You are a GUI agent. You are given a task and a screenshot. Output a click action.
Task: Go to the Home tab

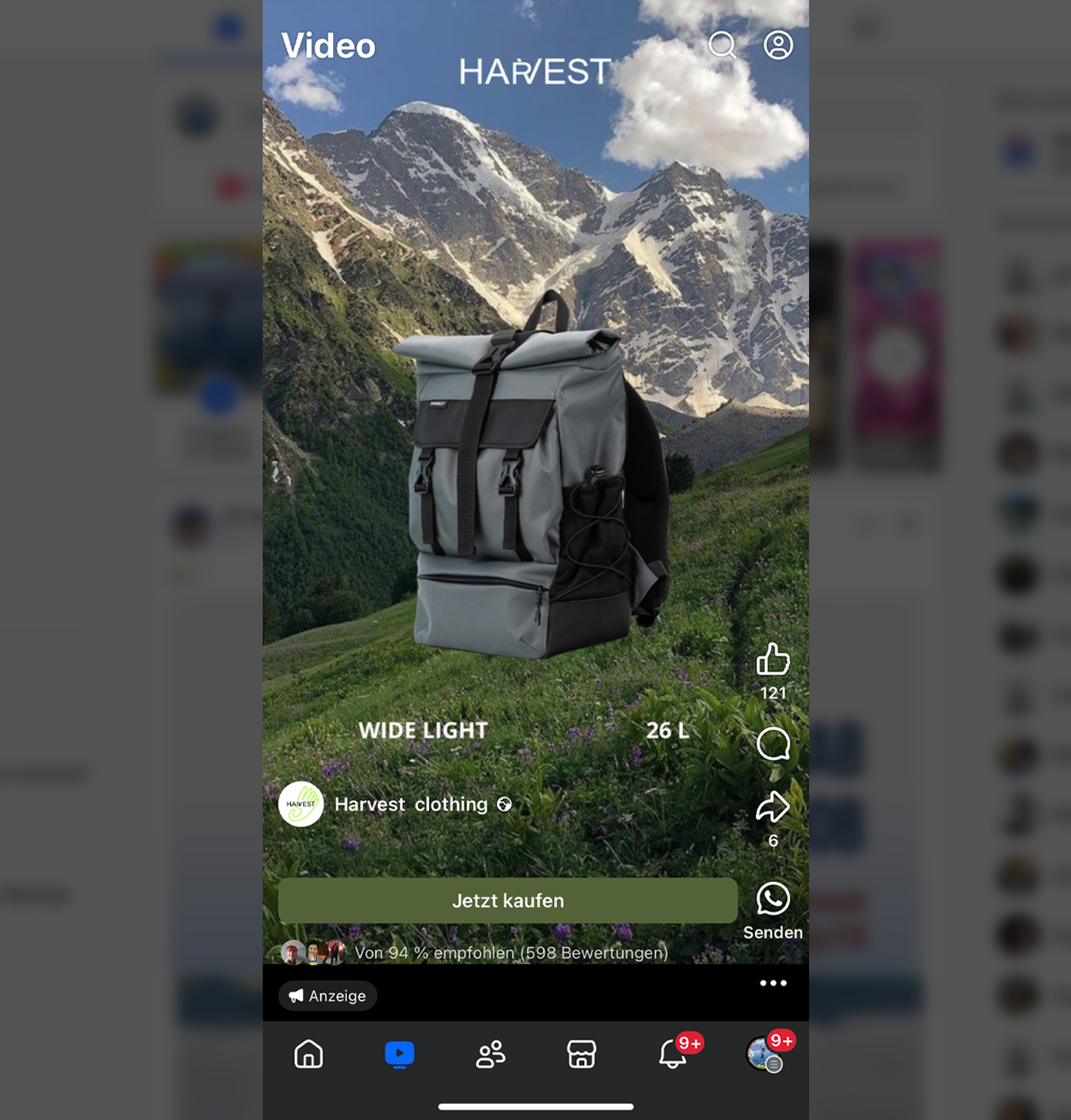coord(308,1054)
